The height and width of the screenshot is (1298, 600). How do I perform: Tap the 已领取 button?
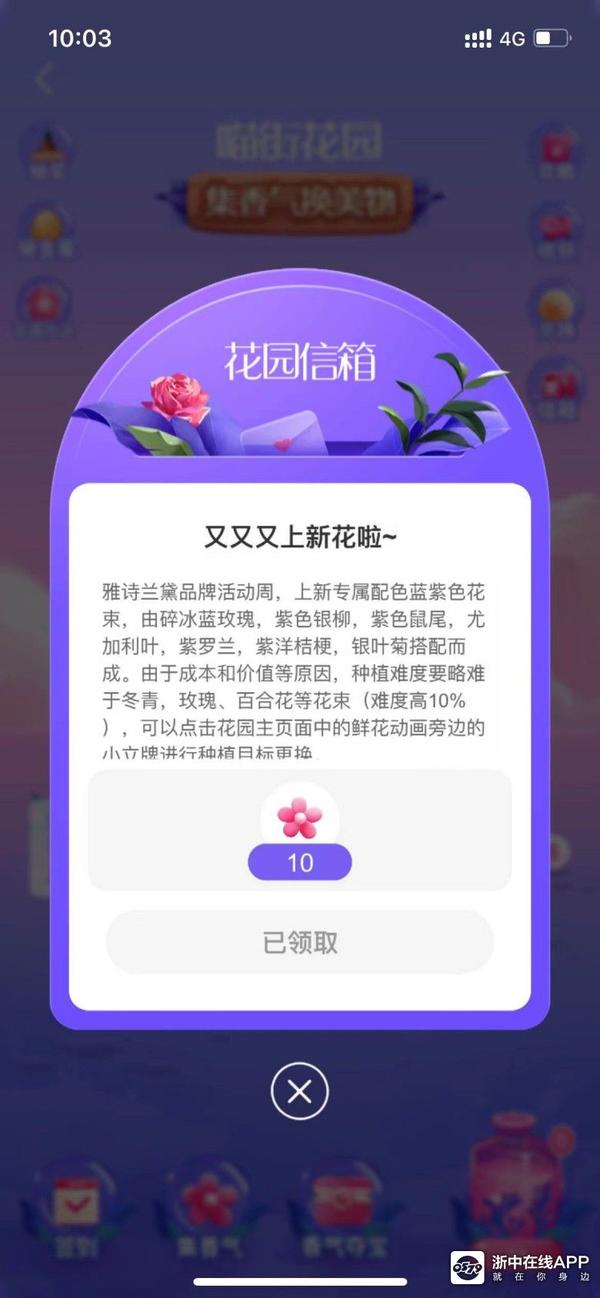pos(300,942)
